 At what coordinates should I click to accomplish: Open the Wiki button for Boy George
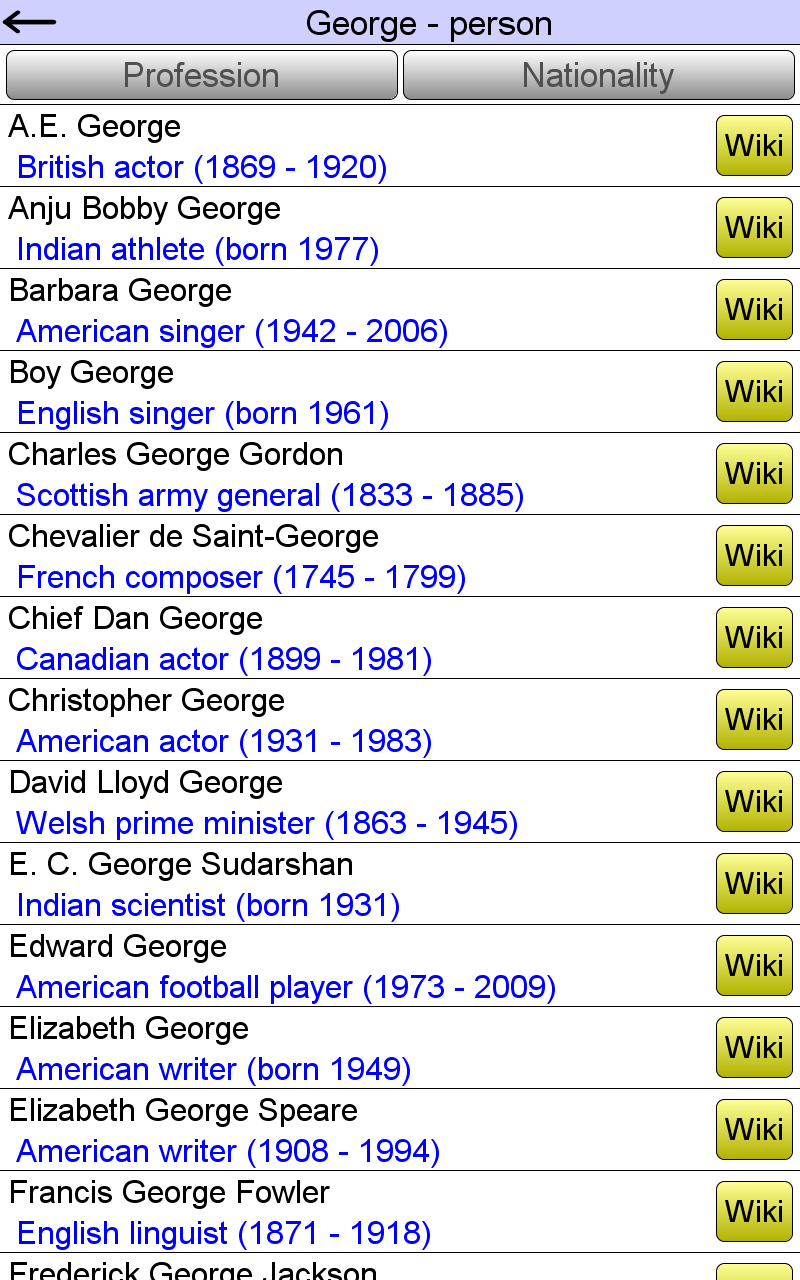pos(754,392)
